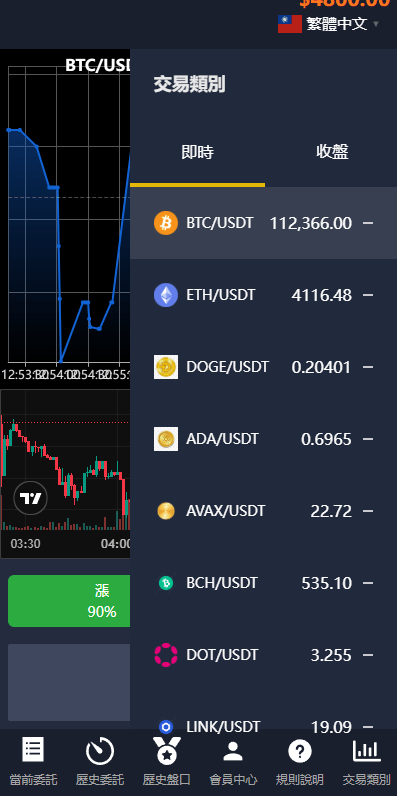Choose ADA/USDT from the list

[x=263, y=439]
